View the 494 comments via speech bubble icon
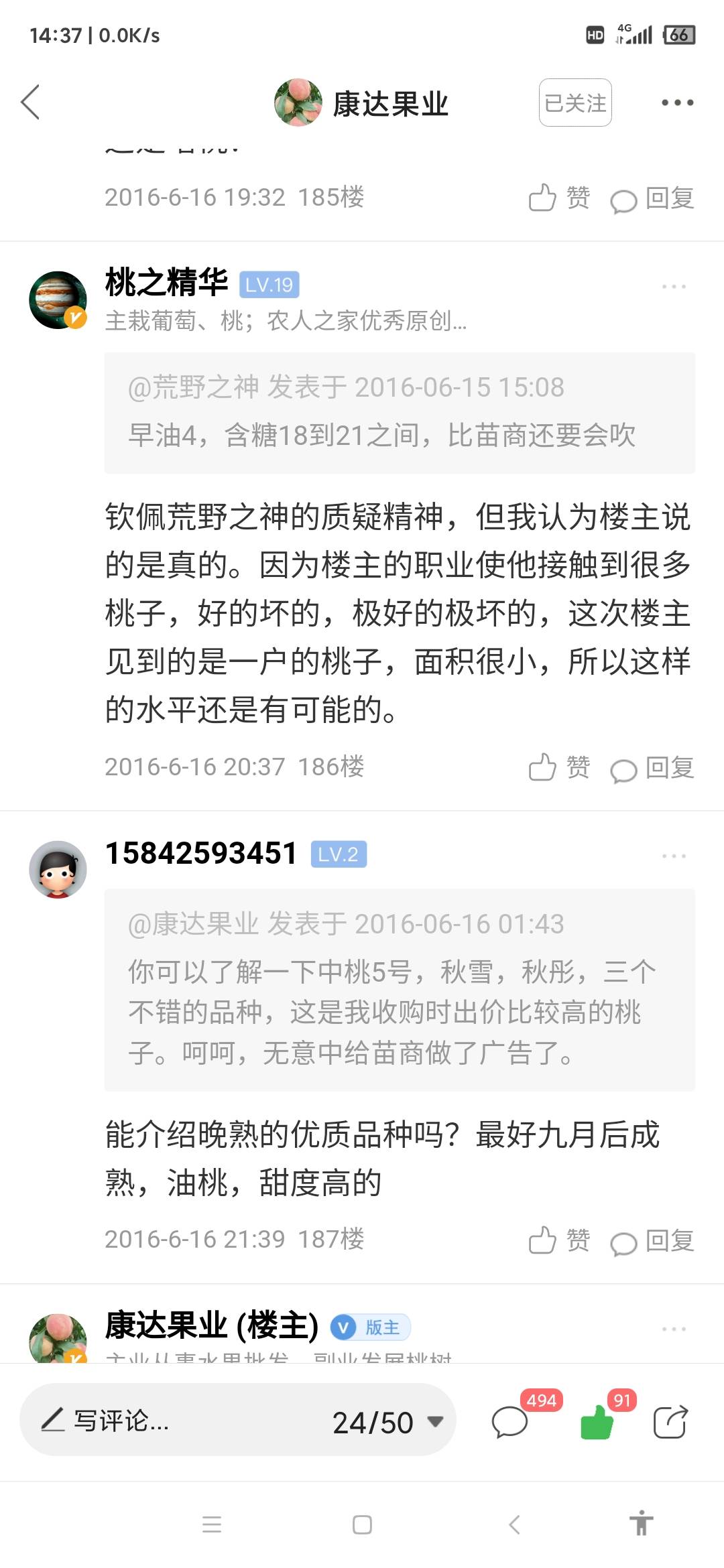Viewport: 724px width, 1568px height. click(x=511, y=1421)
